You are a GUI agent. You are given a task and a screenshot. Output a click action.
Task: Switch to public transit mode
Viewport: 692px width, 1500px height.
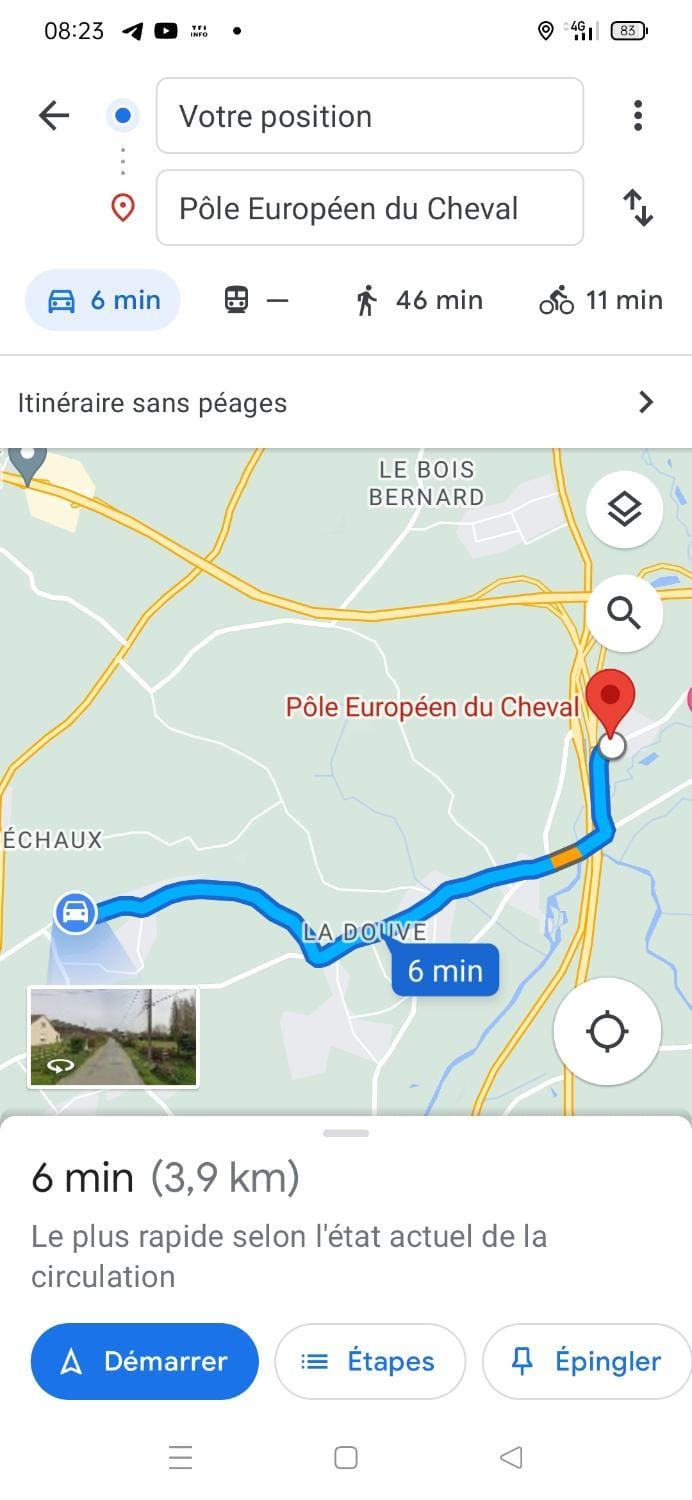point(256,300)
